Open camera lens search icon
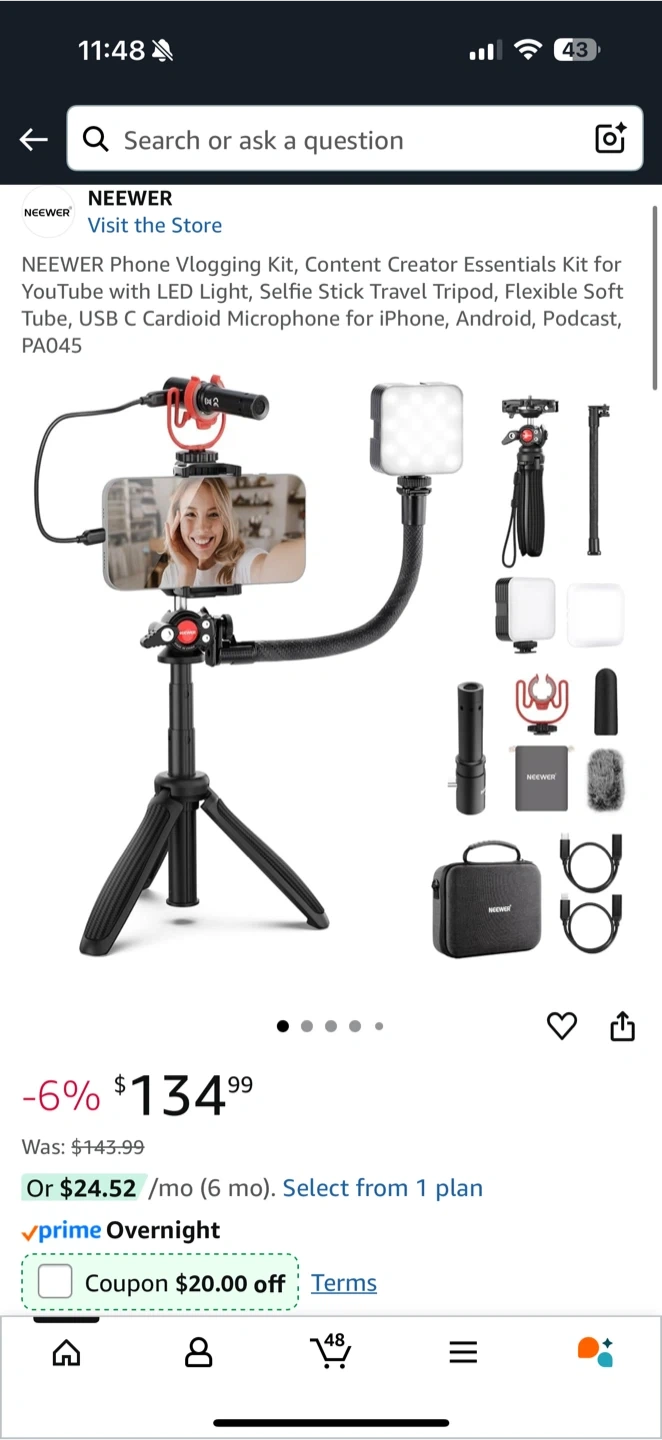This screenshot has height=1440, width=662. point(610,139)
